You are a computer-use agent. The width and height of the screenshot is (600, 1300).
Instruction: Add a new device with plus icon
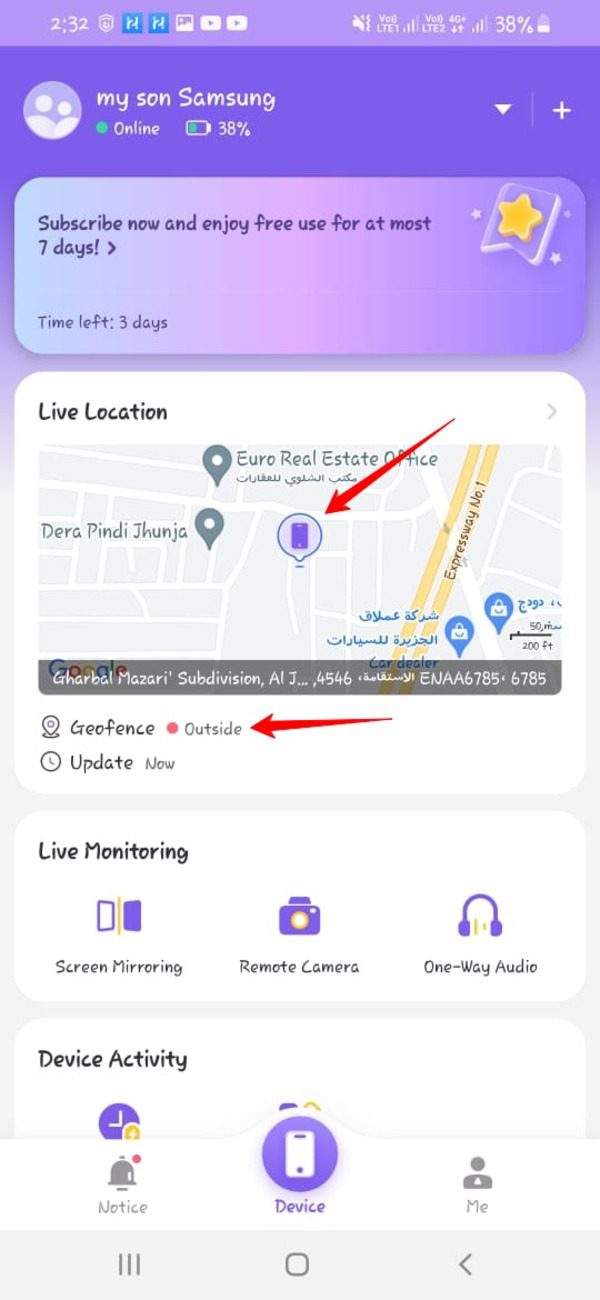pyautogui.click(x=562, y=110)
